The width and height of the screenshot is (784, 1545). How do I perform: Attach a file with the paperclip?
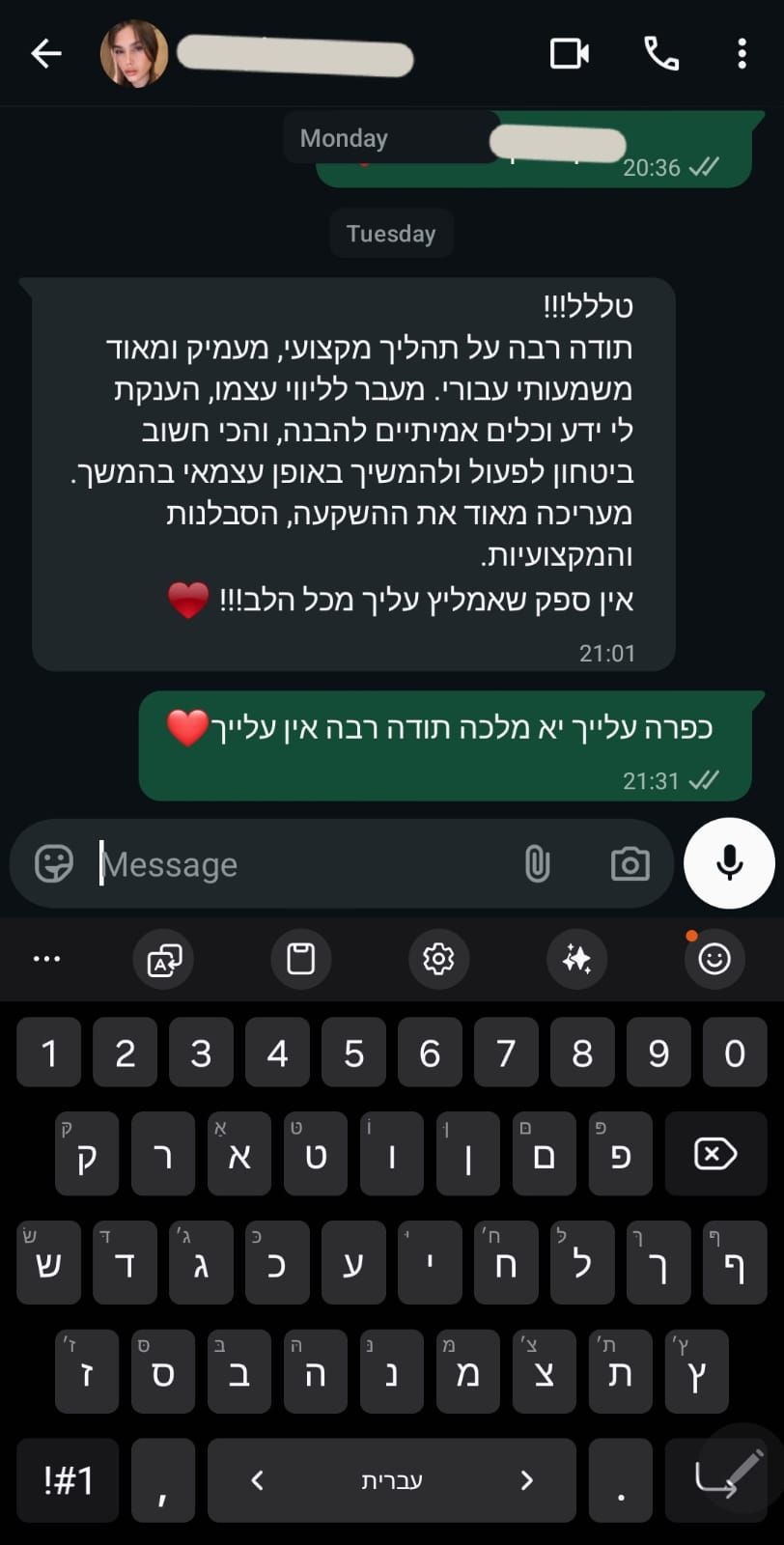point(537,863)
